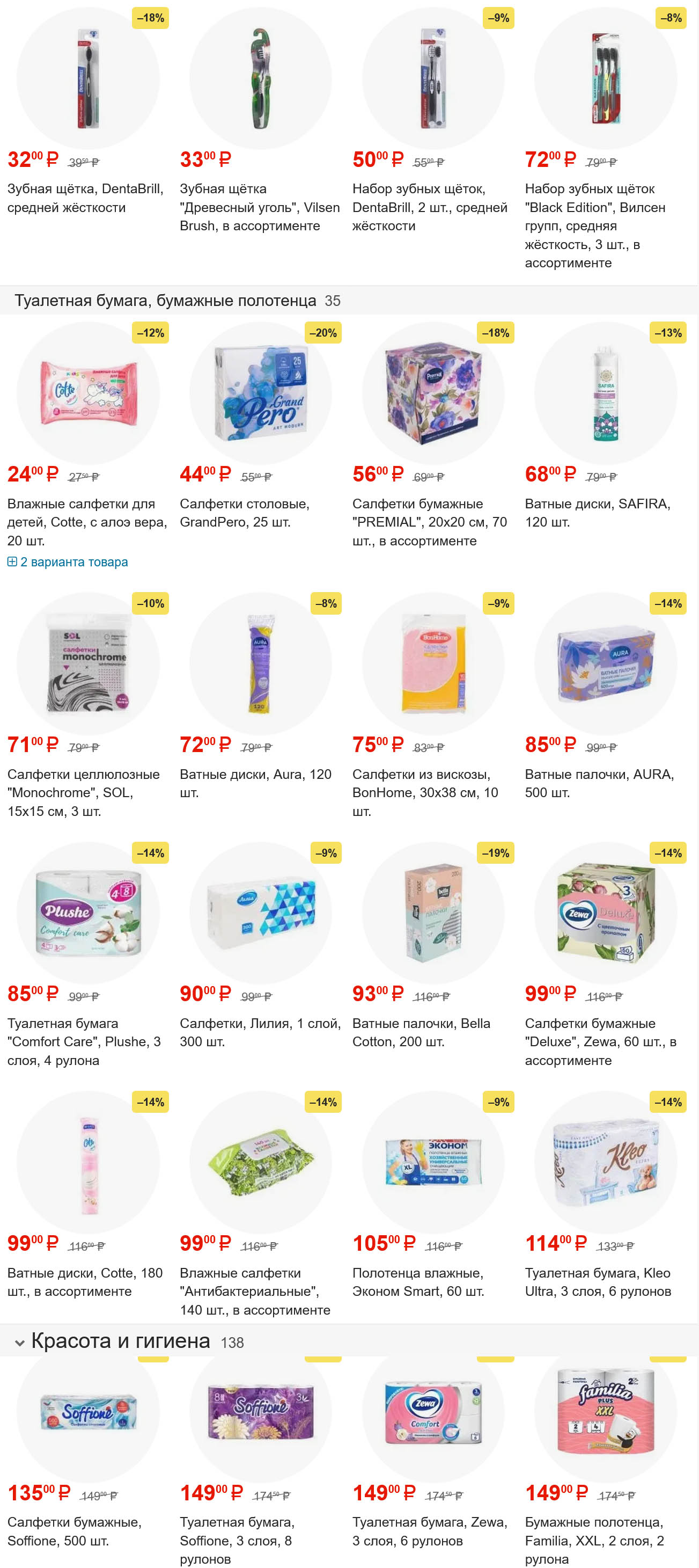
Task: Open Familia XXL paper towels product
Action: (594, 1540)
